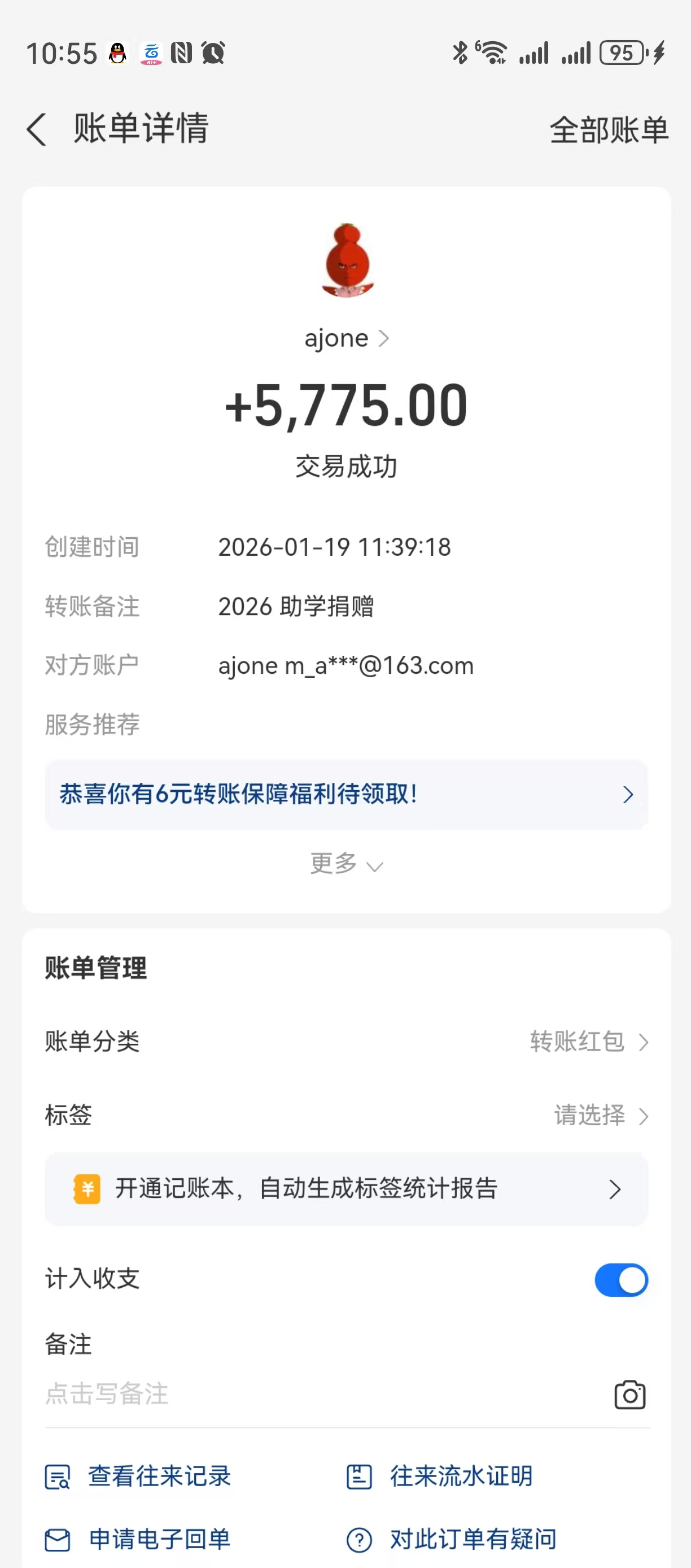Tap the 查看往来记录 record icon
This screenshot has width=691, height=1568.
[58, 1476]
